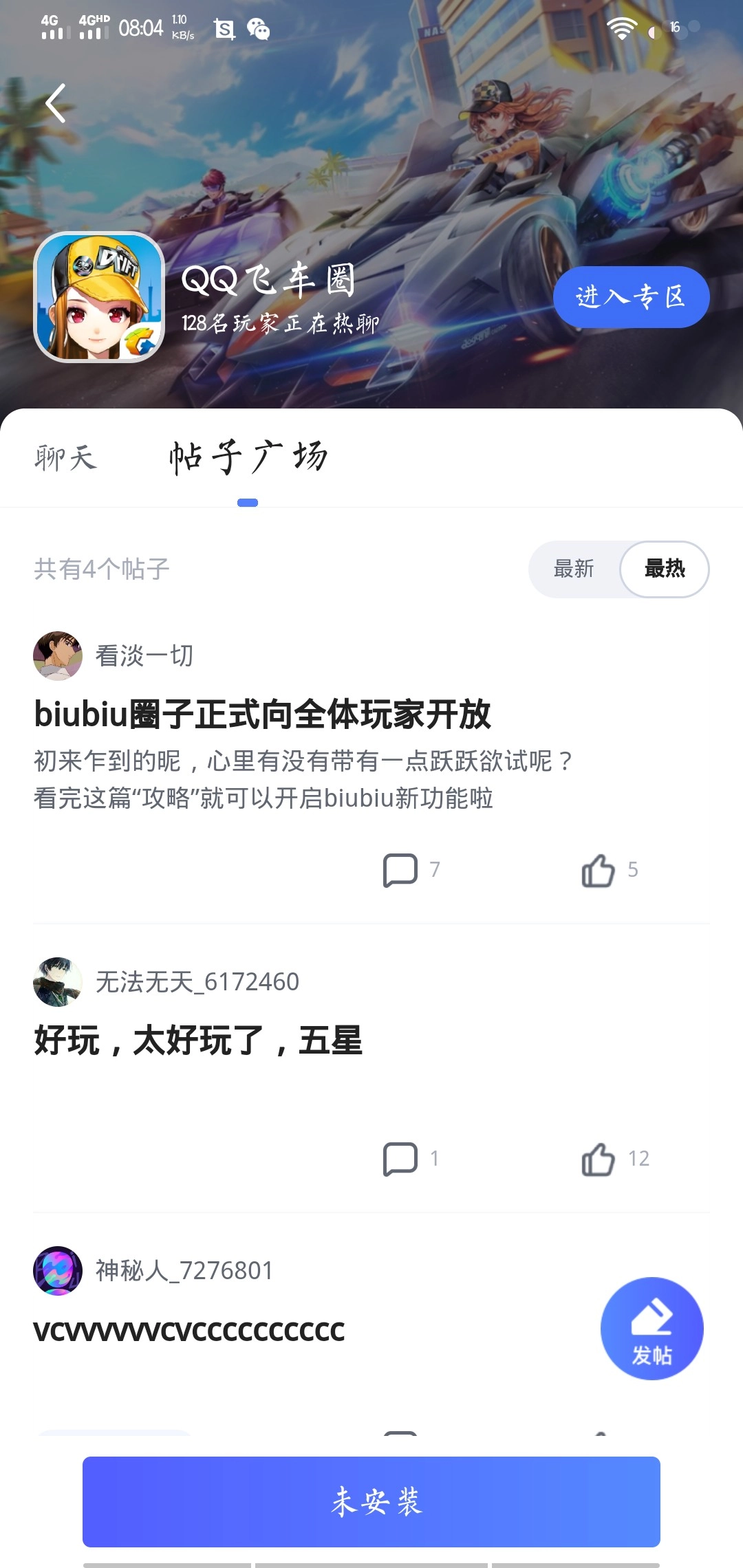Open the post by 神秘人_7276801

[x=189, y=1330]
